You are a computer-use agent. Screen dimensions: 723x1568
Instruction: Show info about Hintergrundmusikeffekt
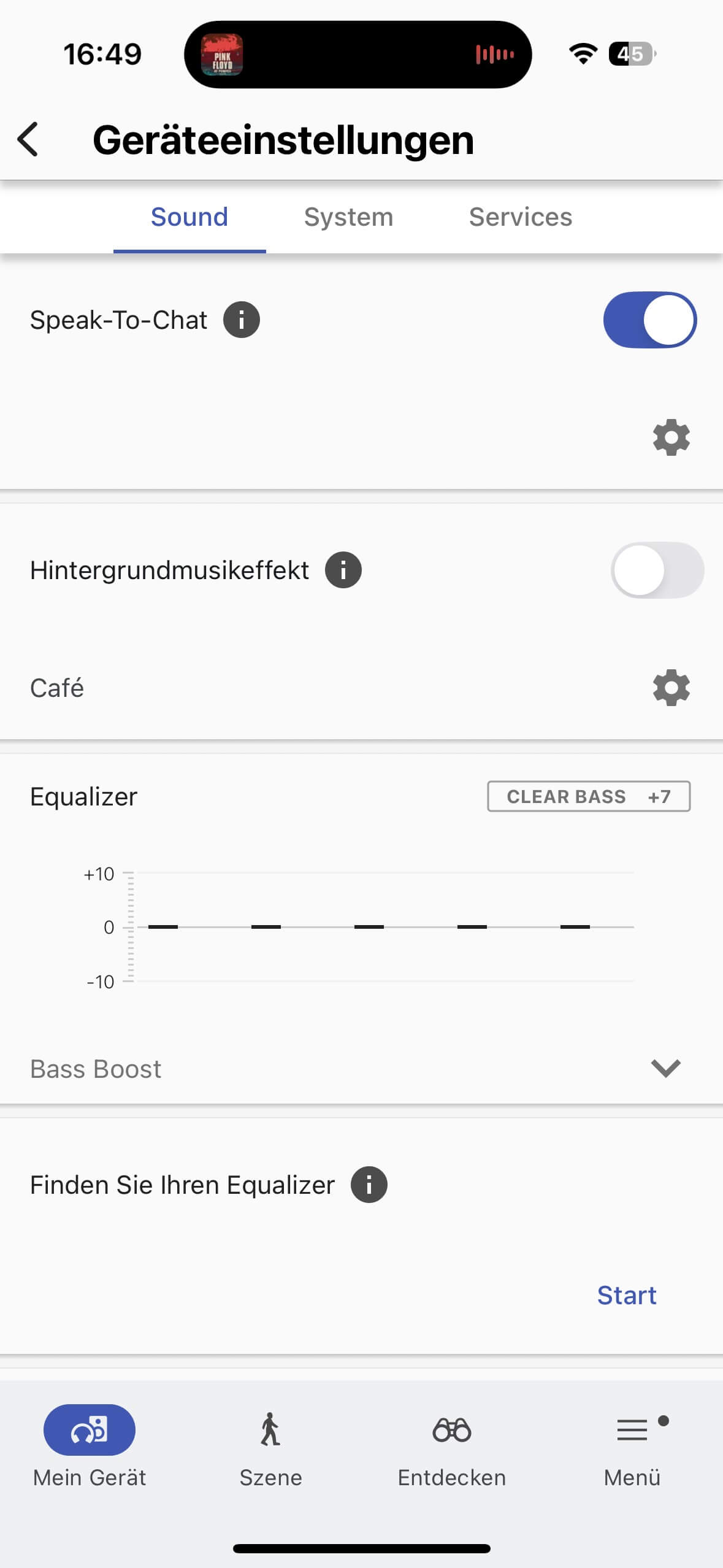343,571
